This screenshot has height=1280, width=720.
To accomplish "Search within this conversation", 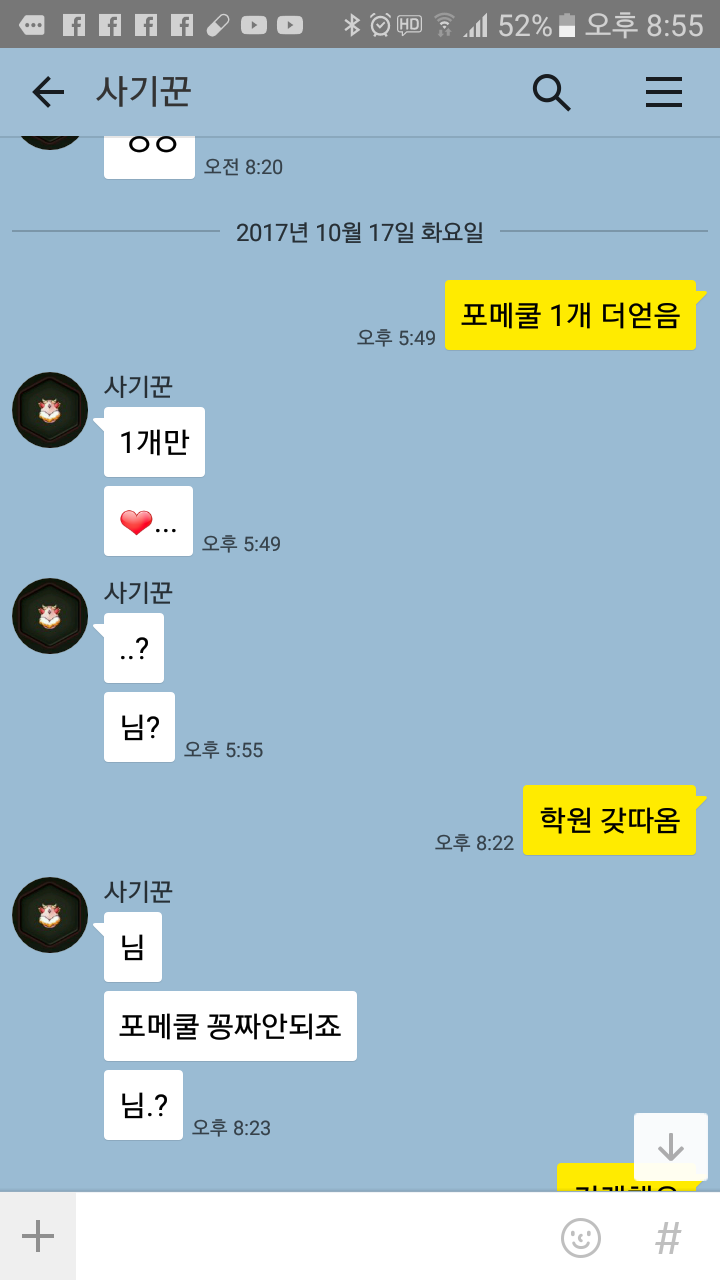I will [551, 93].
